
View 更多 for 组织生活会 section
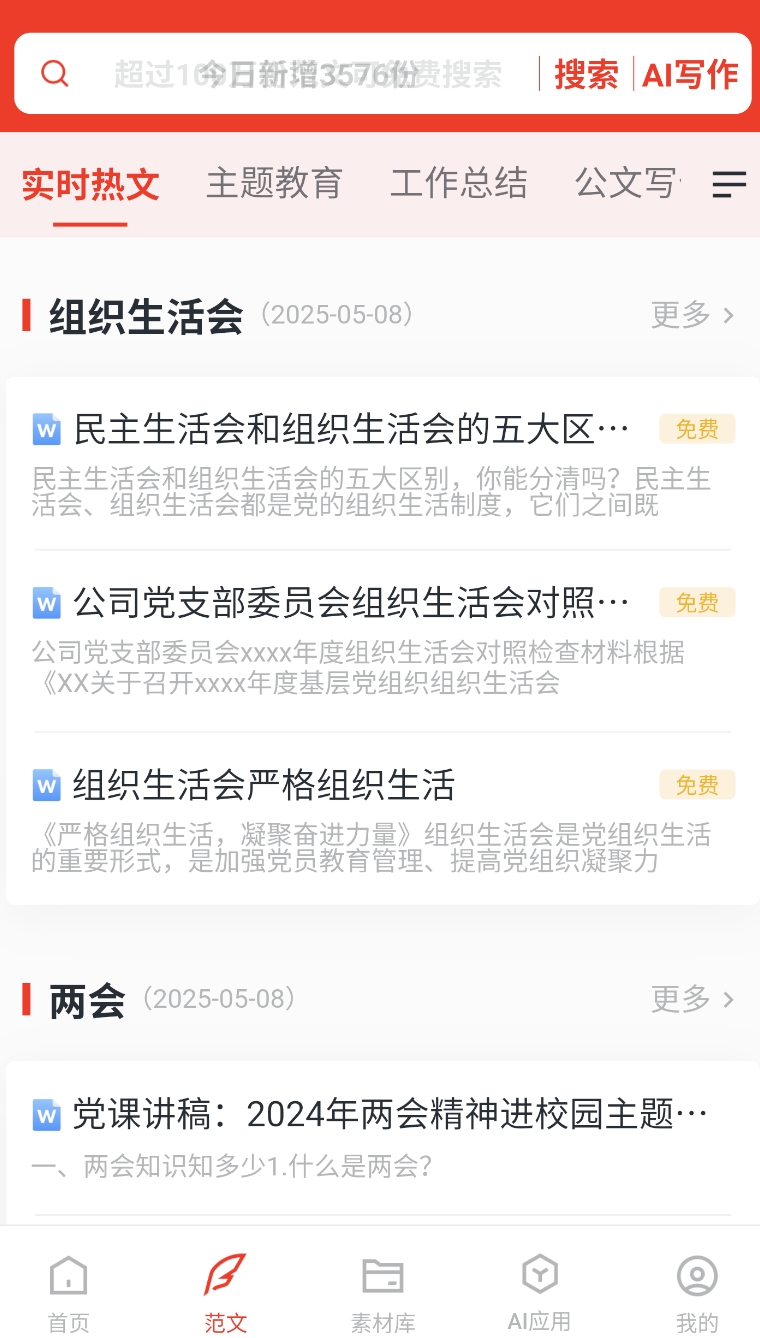pos(692,315)
